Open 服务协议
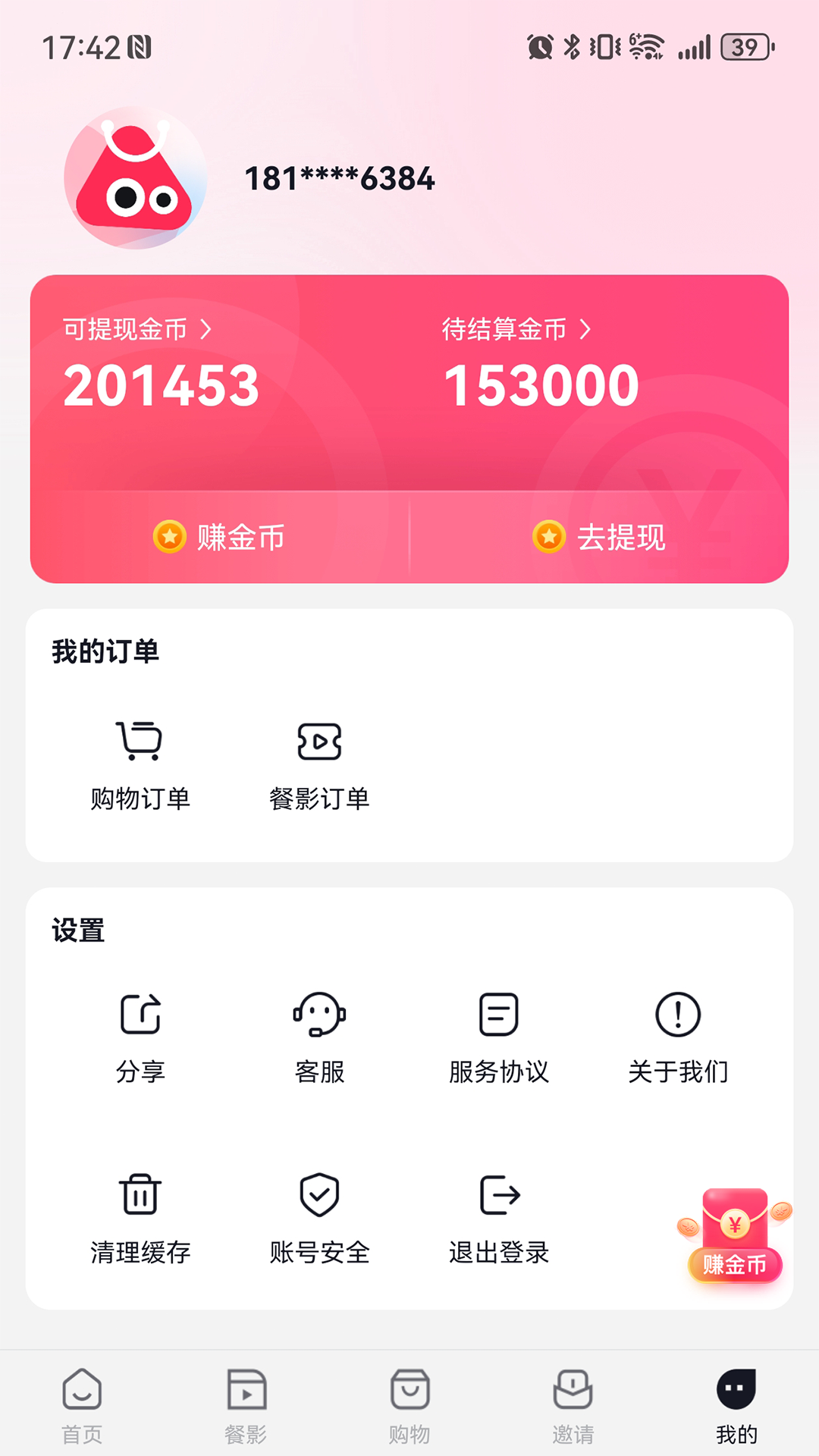Viewport: 819px width, 1456px height. (x=499, y=1037)
